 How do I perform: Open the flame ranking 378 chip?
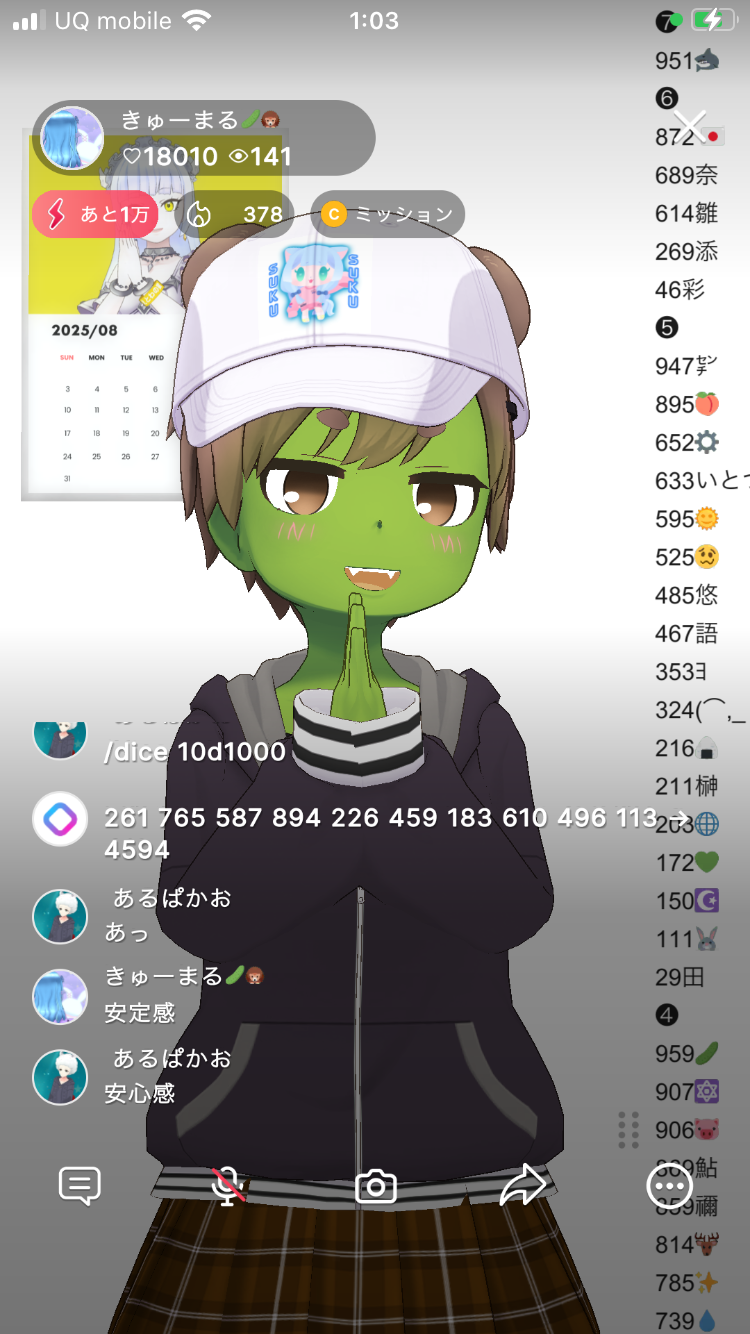pos(238,214)
